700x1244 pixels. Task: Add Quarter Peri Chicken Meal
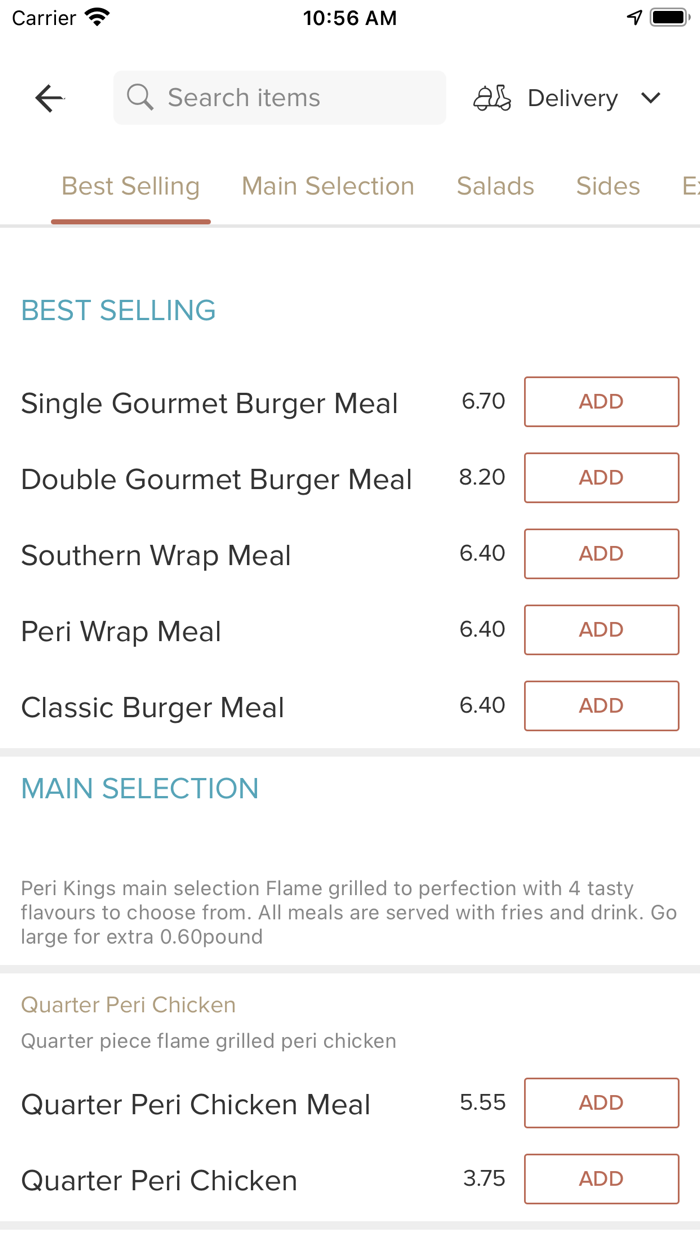(x=601, y=1103)
